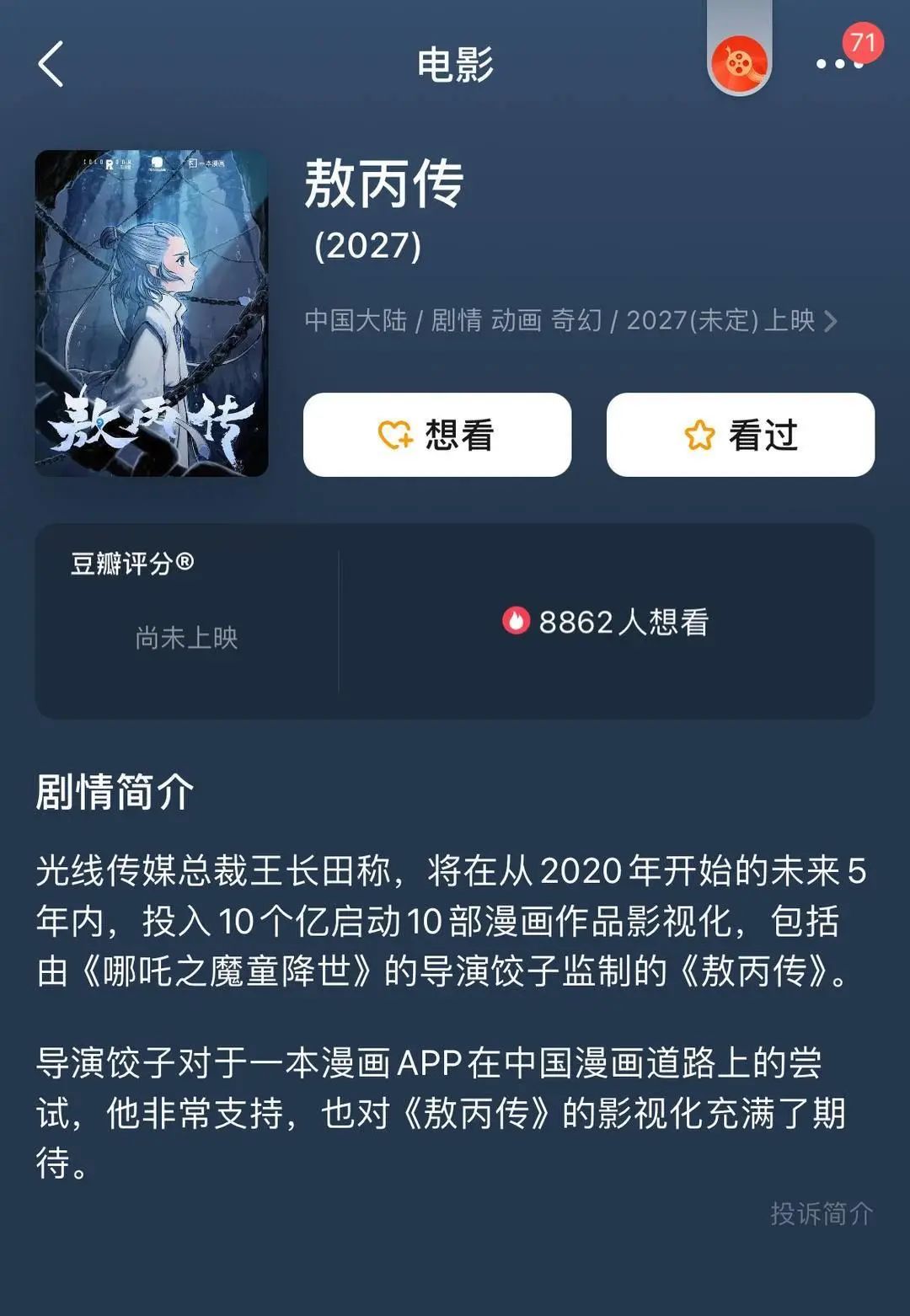Enable 想看 for this movie
Viewport: 910px width, 1316px height.
click(436, 433)
